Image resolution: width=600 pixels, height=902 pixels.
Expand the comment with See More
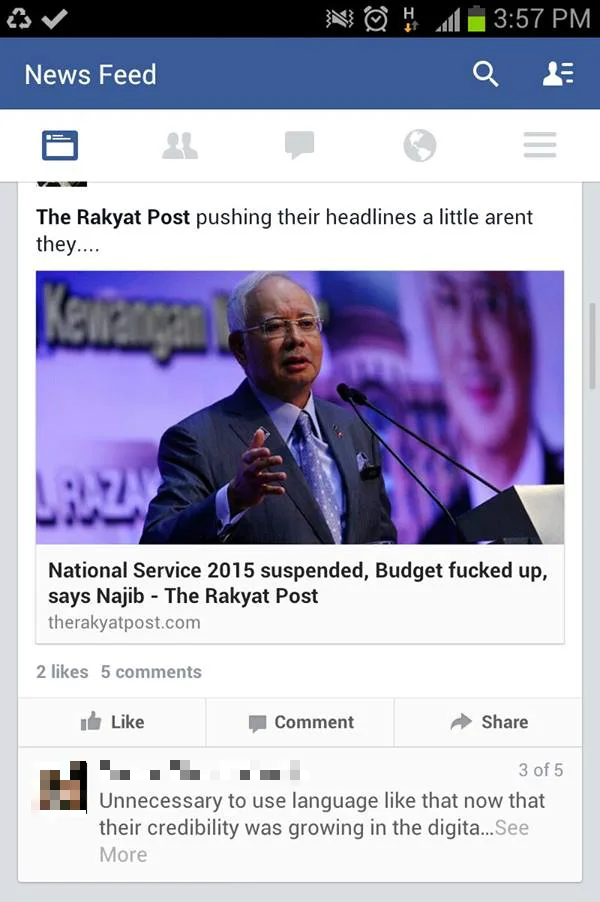coord(511,828)
